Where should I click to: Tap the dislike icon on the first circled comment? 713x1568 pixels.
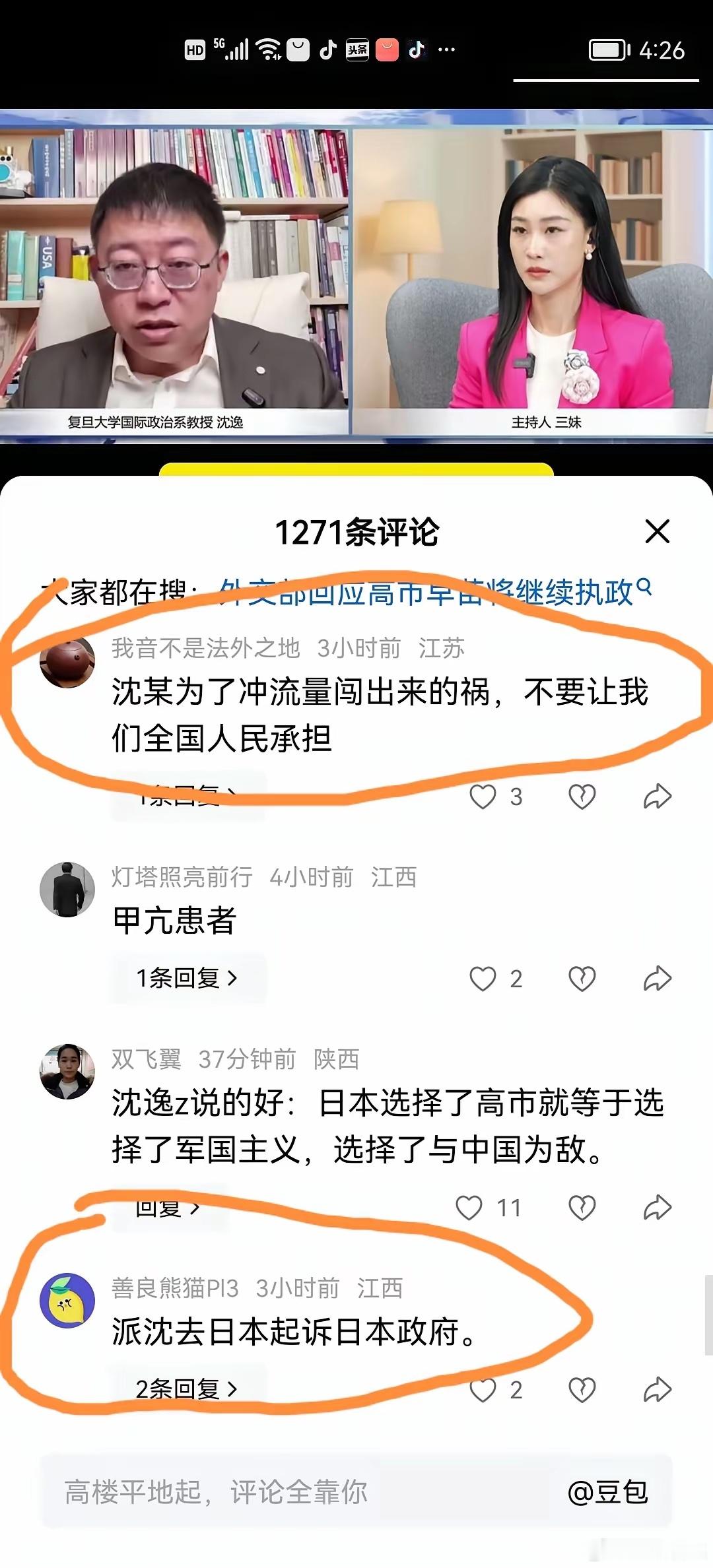582,797
